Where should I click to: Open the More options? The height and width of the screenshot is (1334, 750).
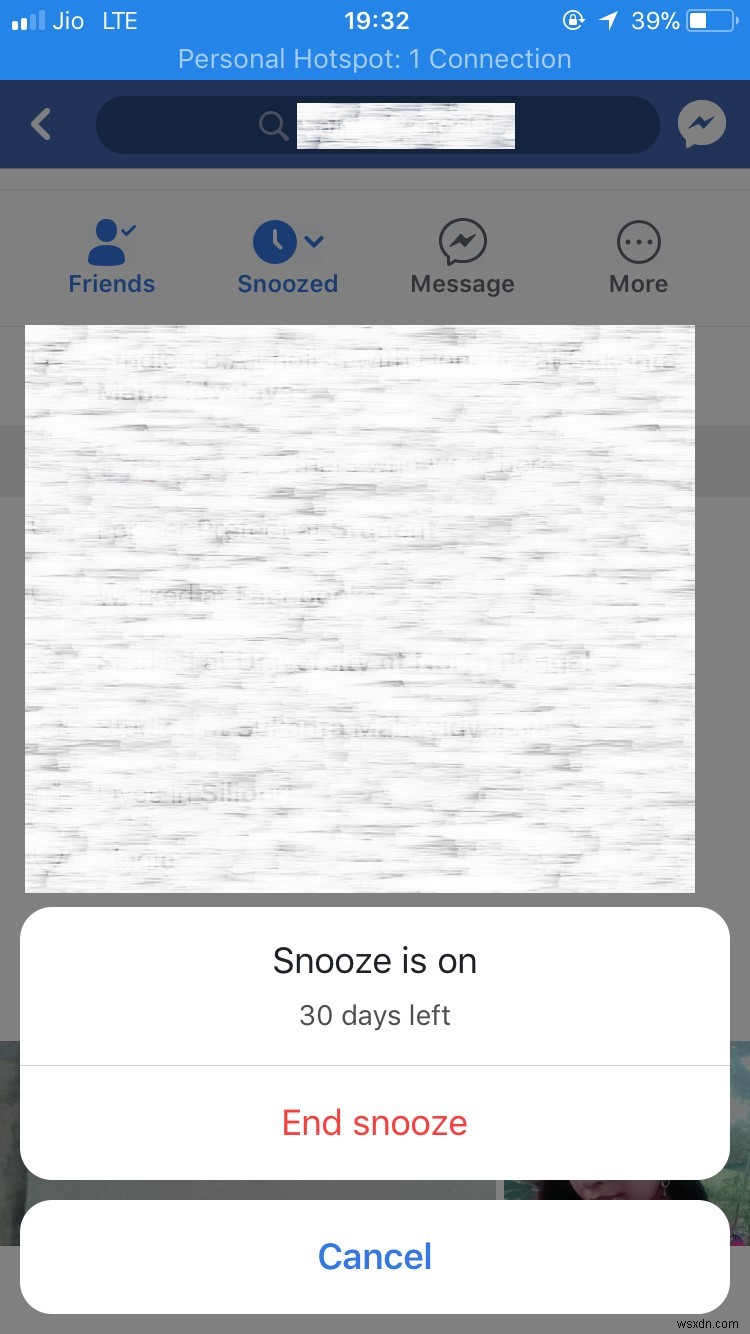click(638, 258)
